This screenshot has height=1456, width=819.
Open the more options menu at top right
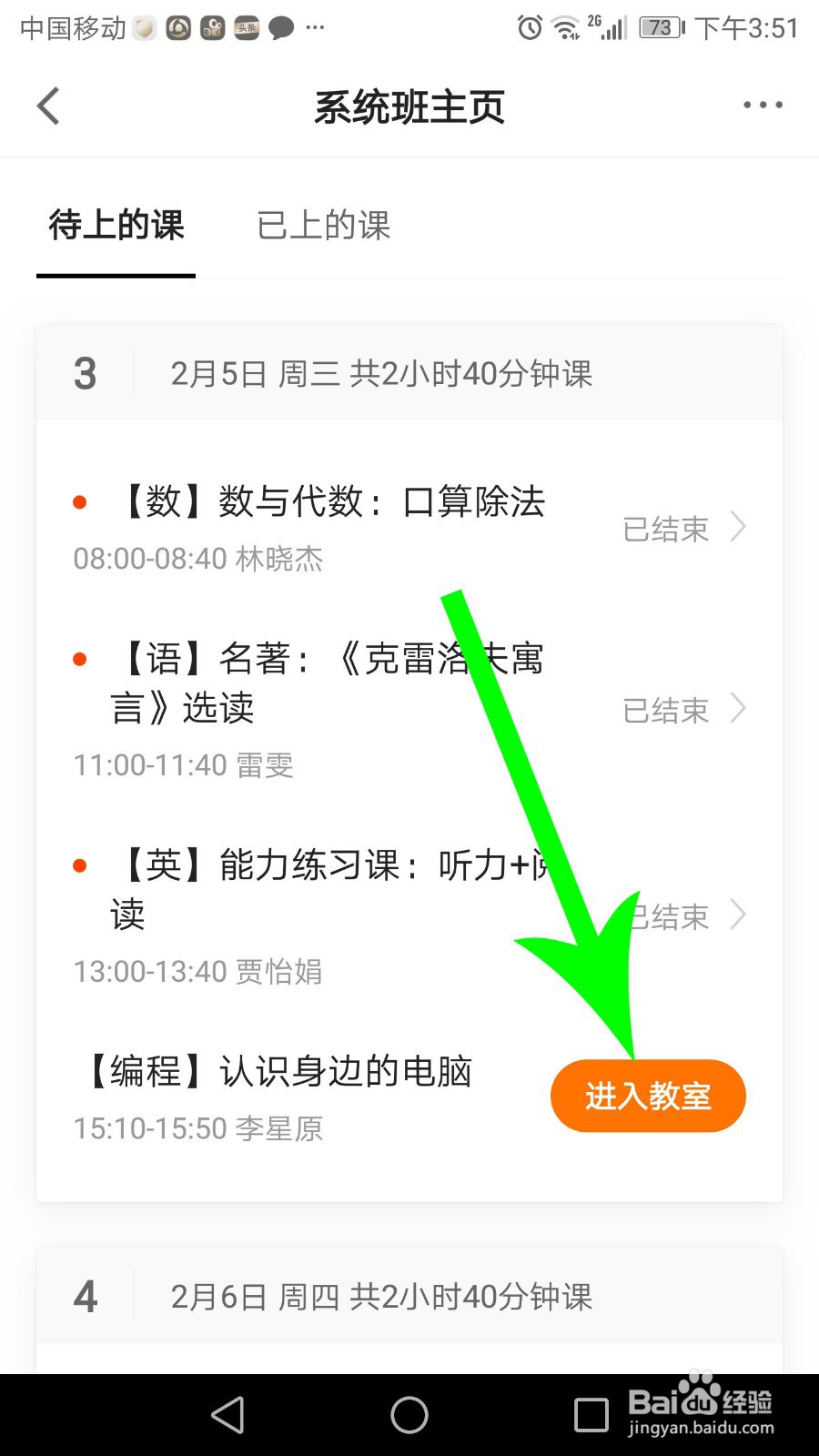click(x=763, y=106)
